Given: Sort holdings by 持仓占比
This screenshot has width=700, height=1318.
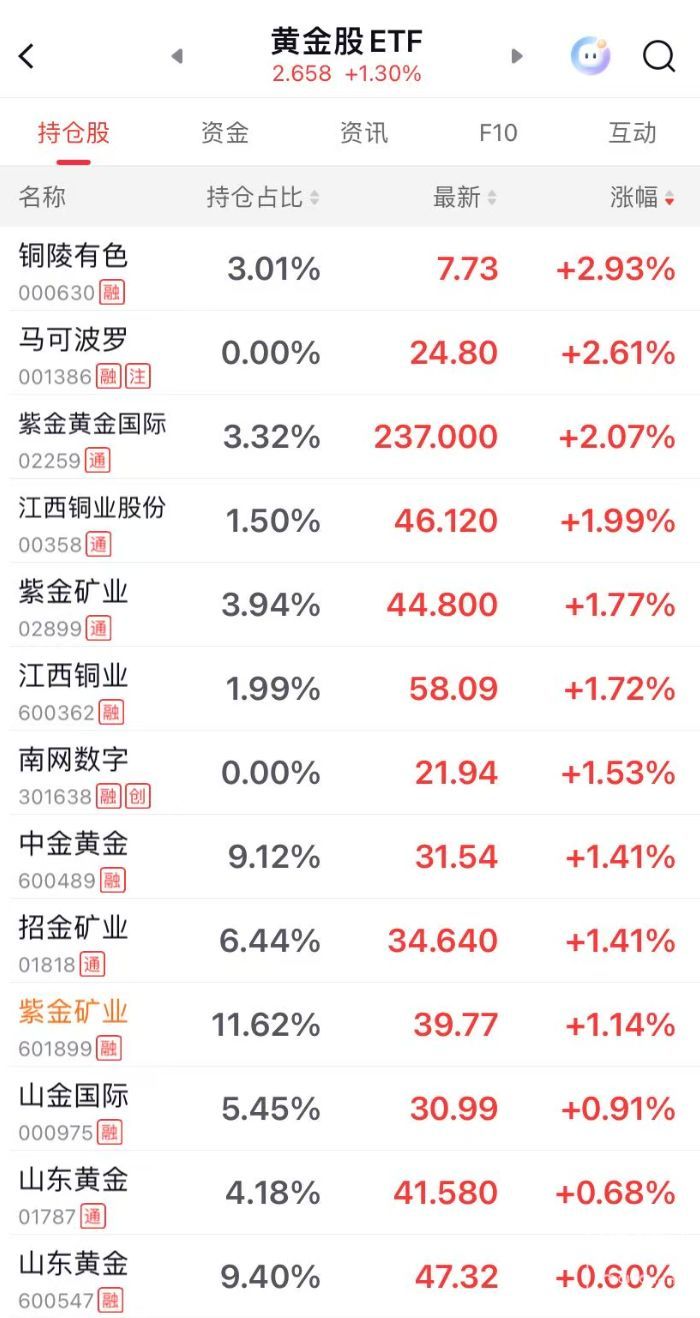Looking at the screenshot, I should tap(262, 197).
